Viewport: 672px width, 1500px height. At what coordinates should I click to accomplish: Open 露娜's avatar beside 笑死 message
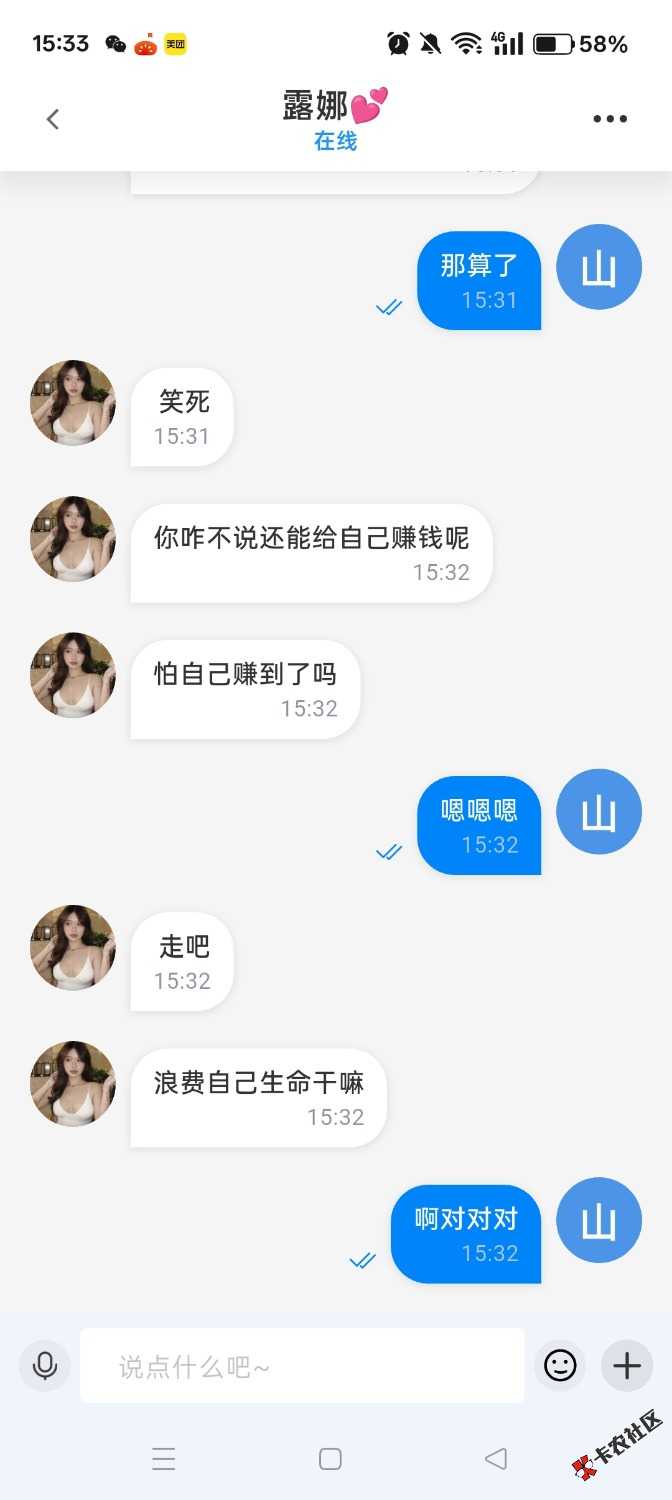[73, 403]
